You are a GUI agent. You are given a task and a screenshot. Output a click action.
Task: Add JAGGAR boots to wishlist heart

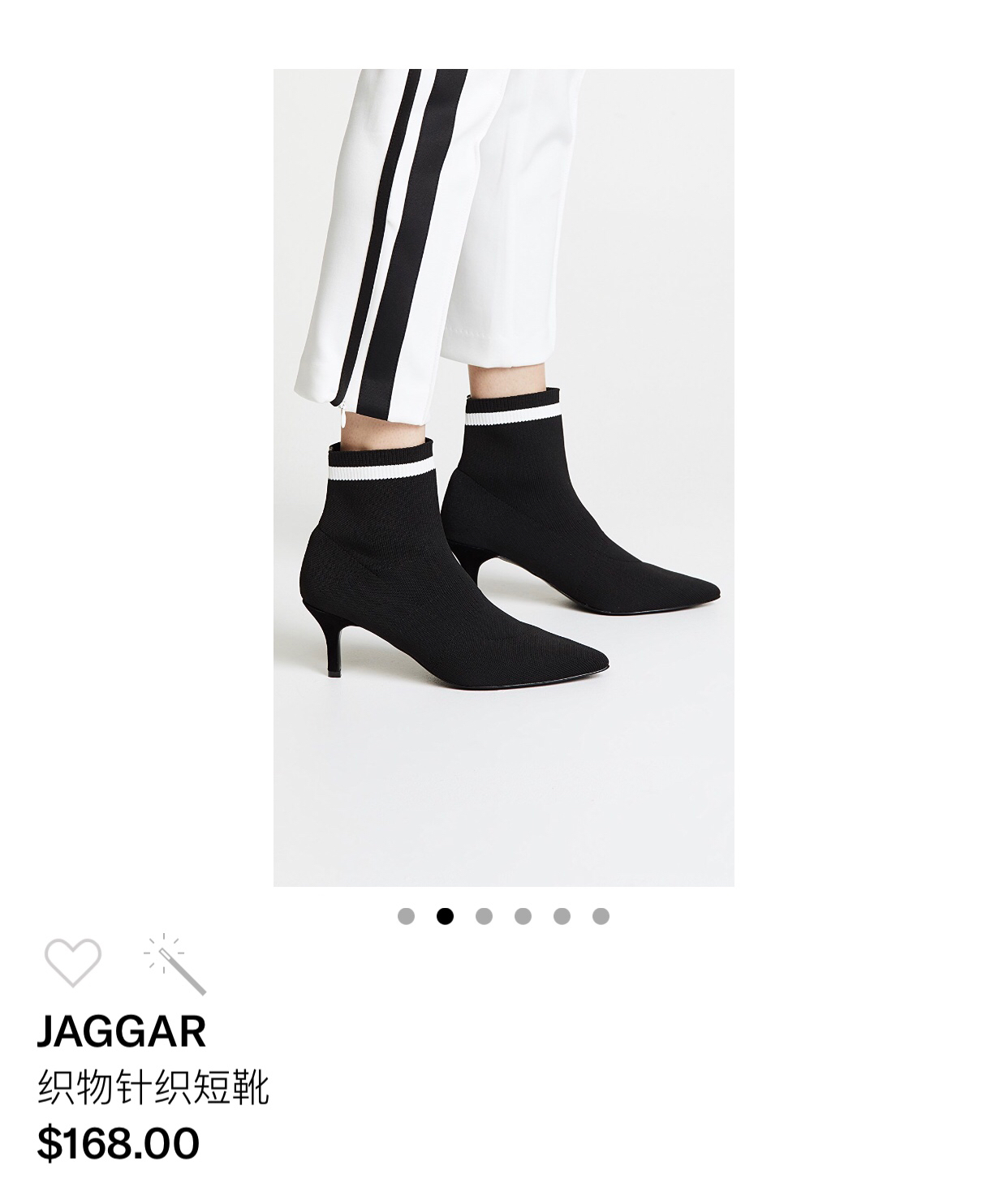[x=73, y=962]
